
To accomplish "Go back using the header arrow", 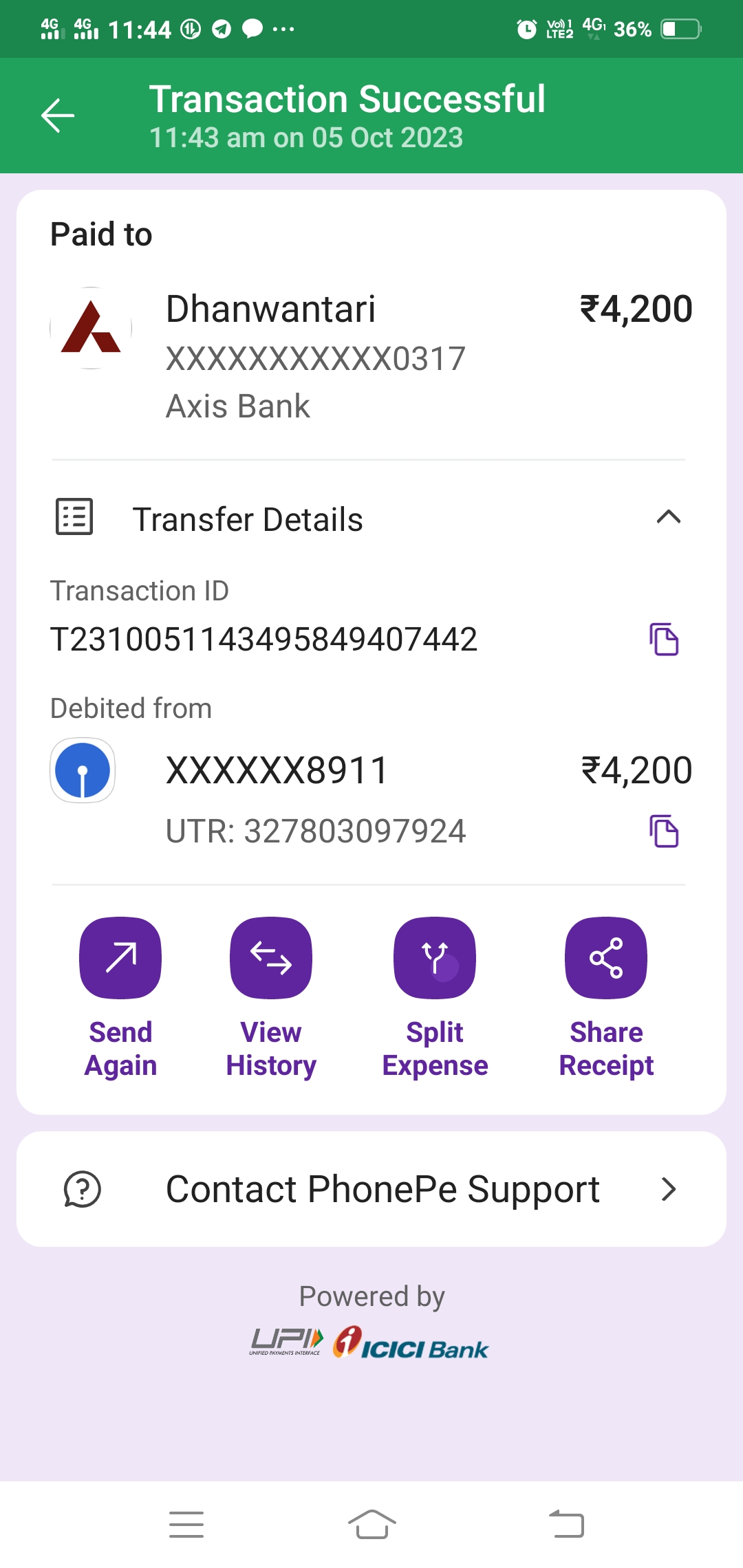I will point(58,115).
